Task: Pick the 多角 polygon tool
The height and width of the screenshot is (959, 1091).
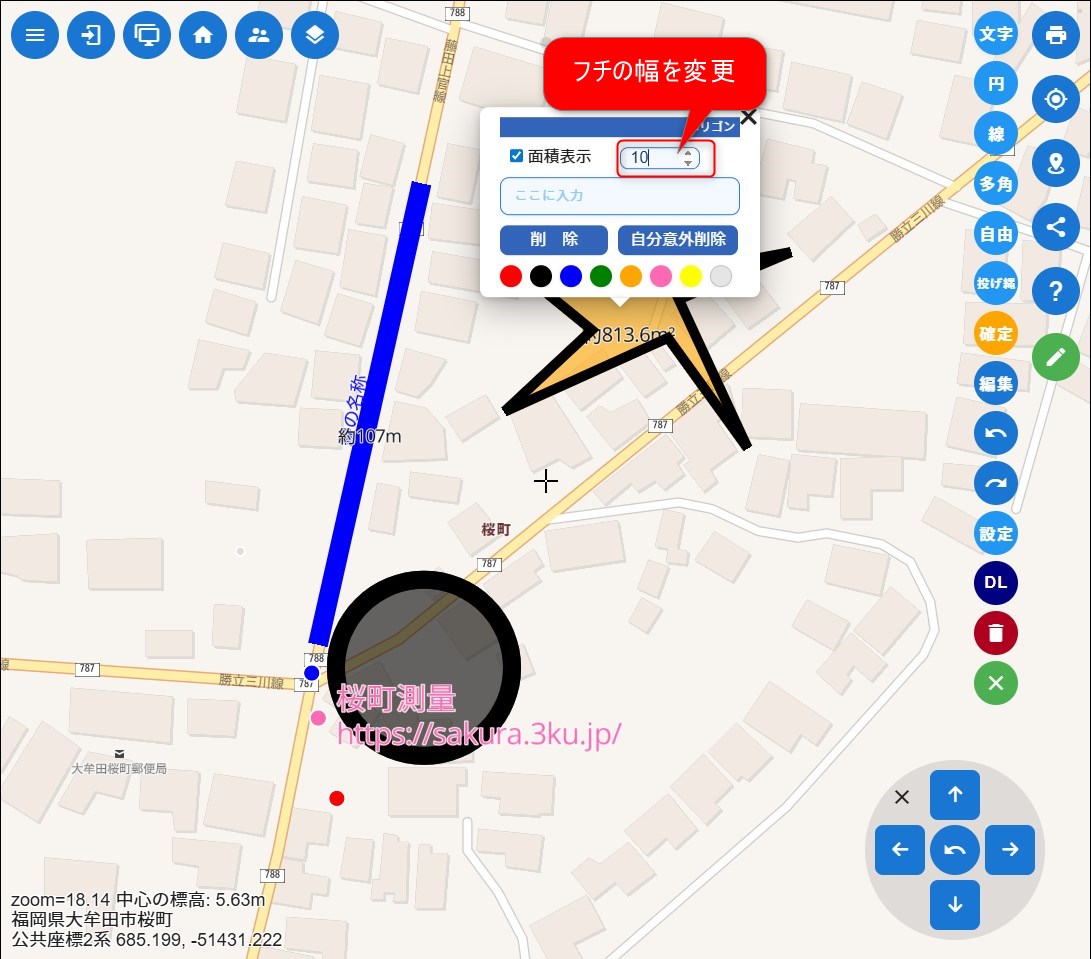Action: coord(996,184)
